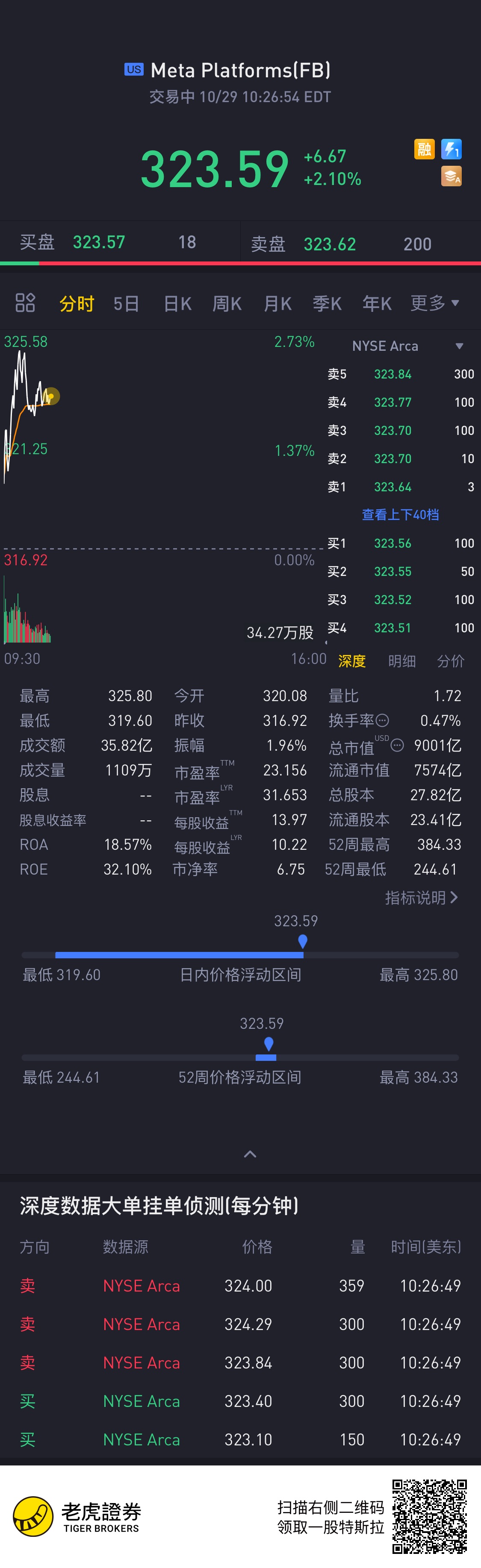Collapse the stock details with the up chevron
Viewport: 481px width, 1568px height.
tap(250, 1154)
